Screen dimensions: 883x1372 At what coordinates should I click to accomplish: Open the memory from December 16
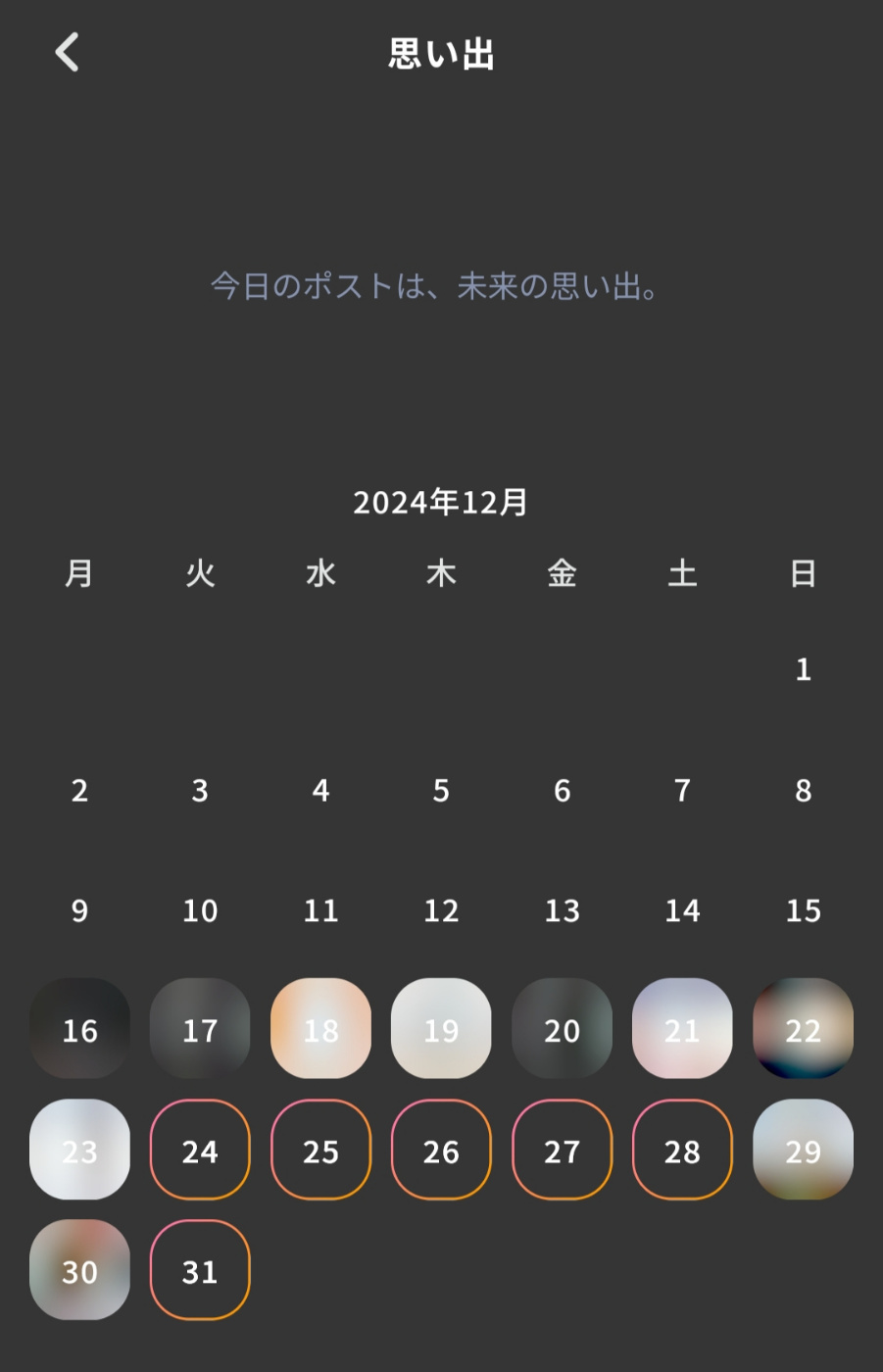point(79,1029)
